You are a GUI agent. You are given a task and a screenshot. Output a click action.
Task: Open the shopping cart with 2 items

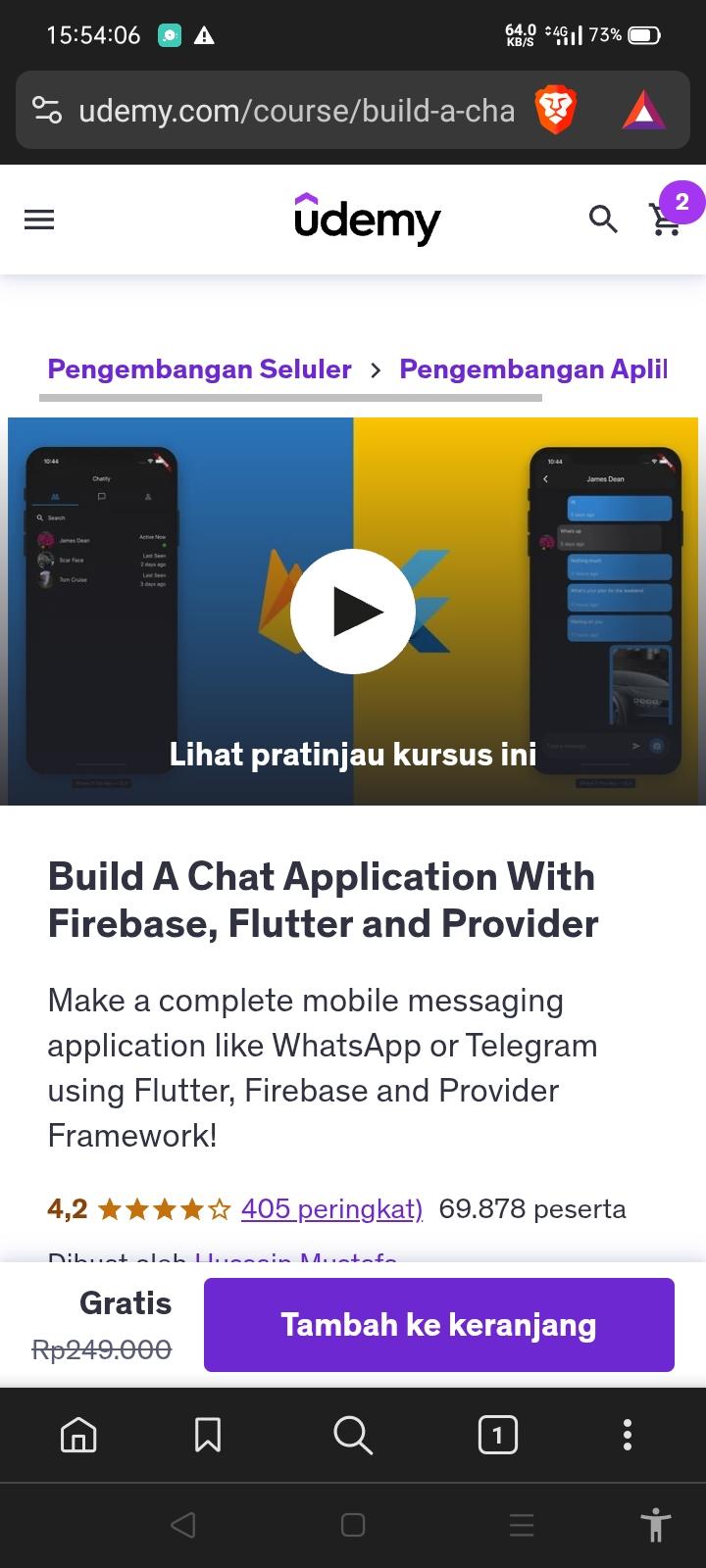(x=667, y=220)
